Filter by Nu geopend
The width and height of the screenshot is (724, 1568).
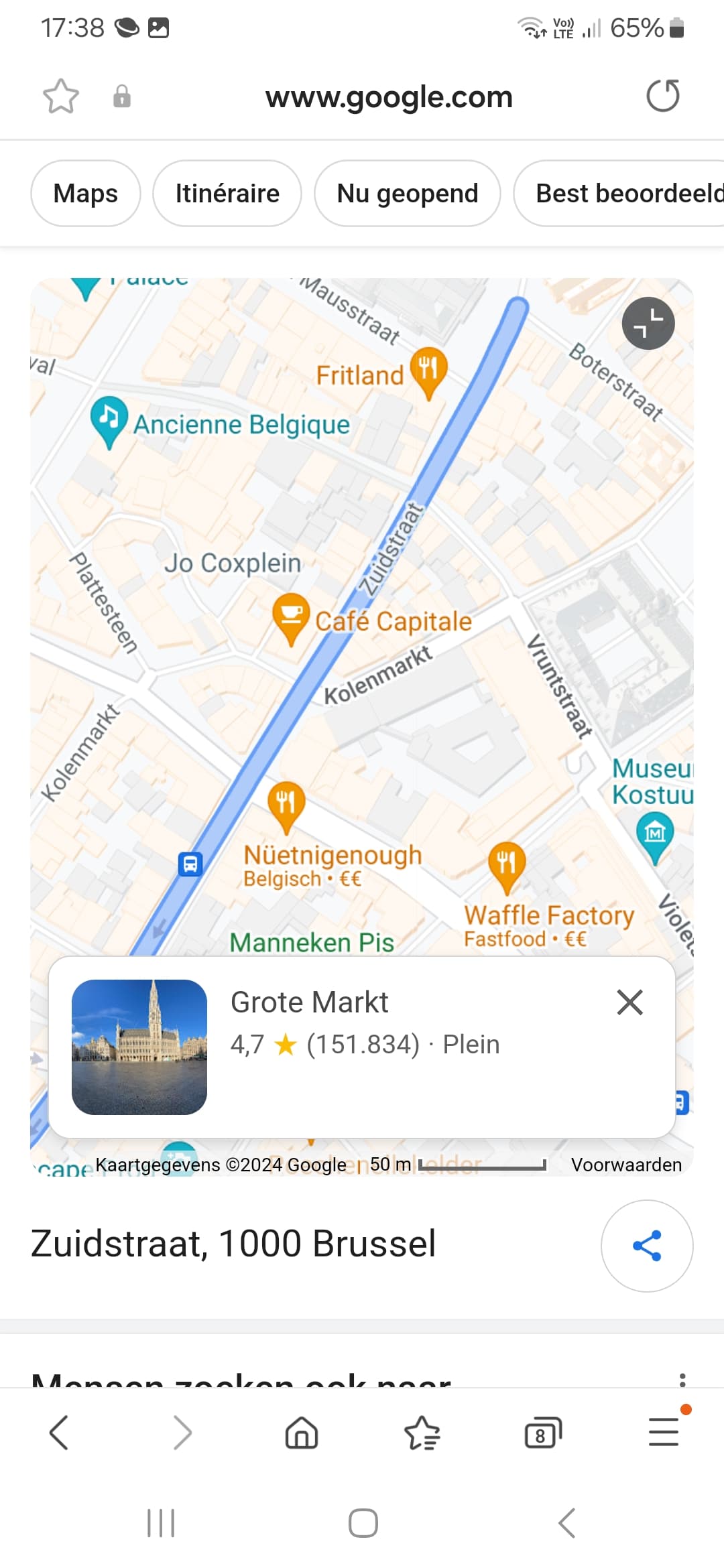tap(408, 194)
